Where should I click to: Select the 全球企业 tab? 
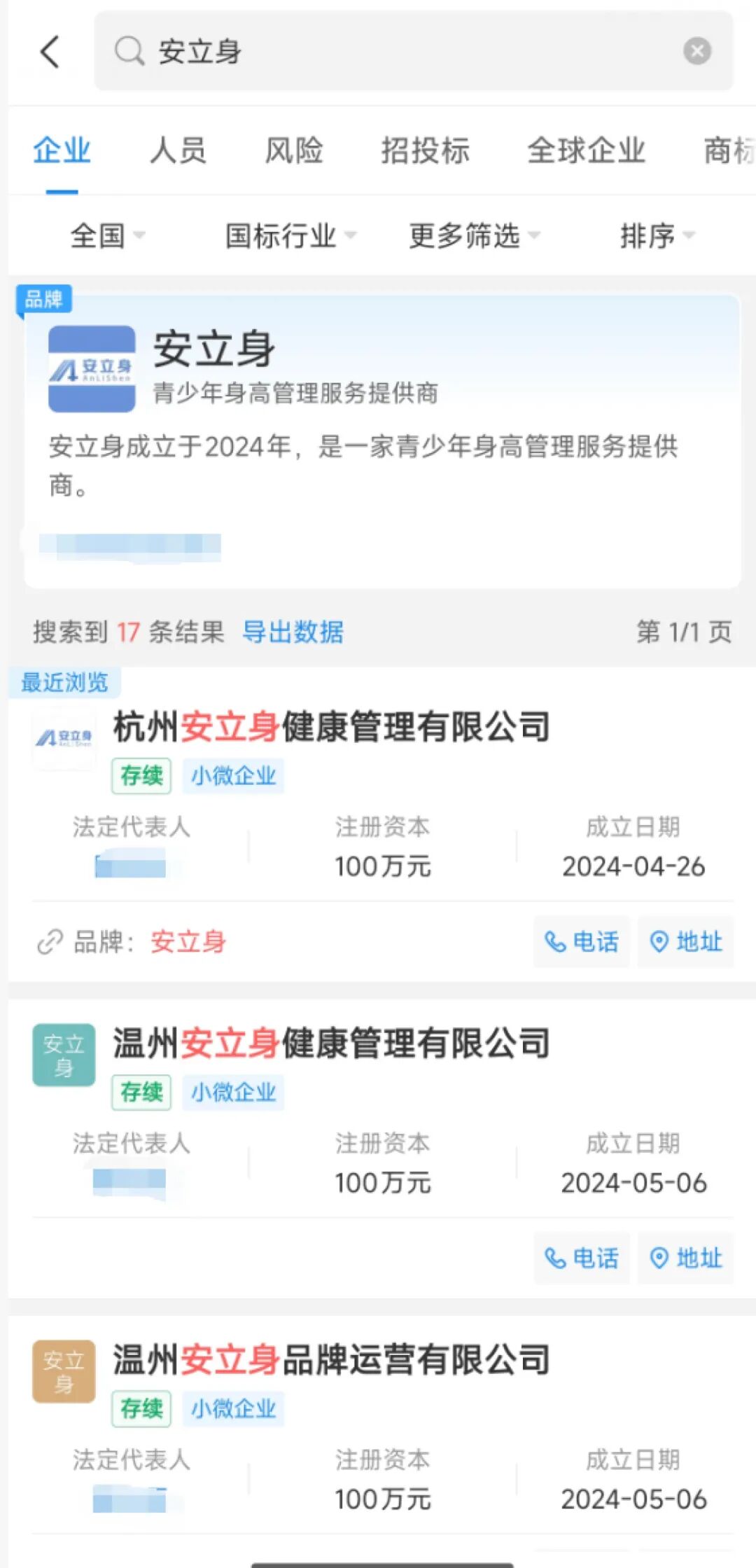tap(586, 151)
